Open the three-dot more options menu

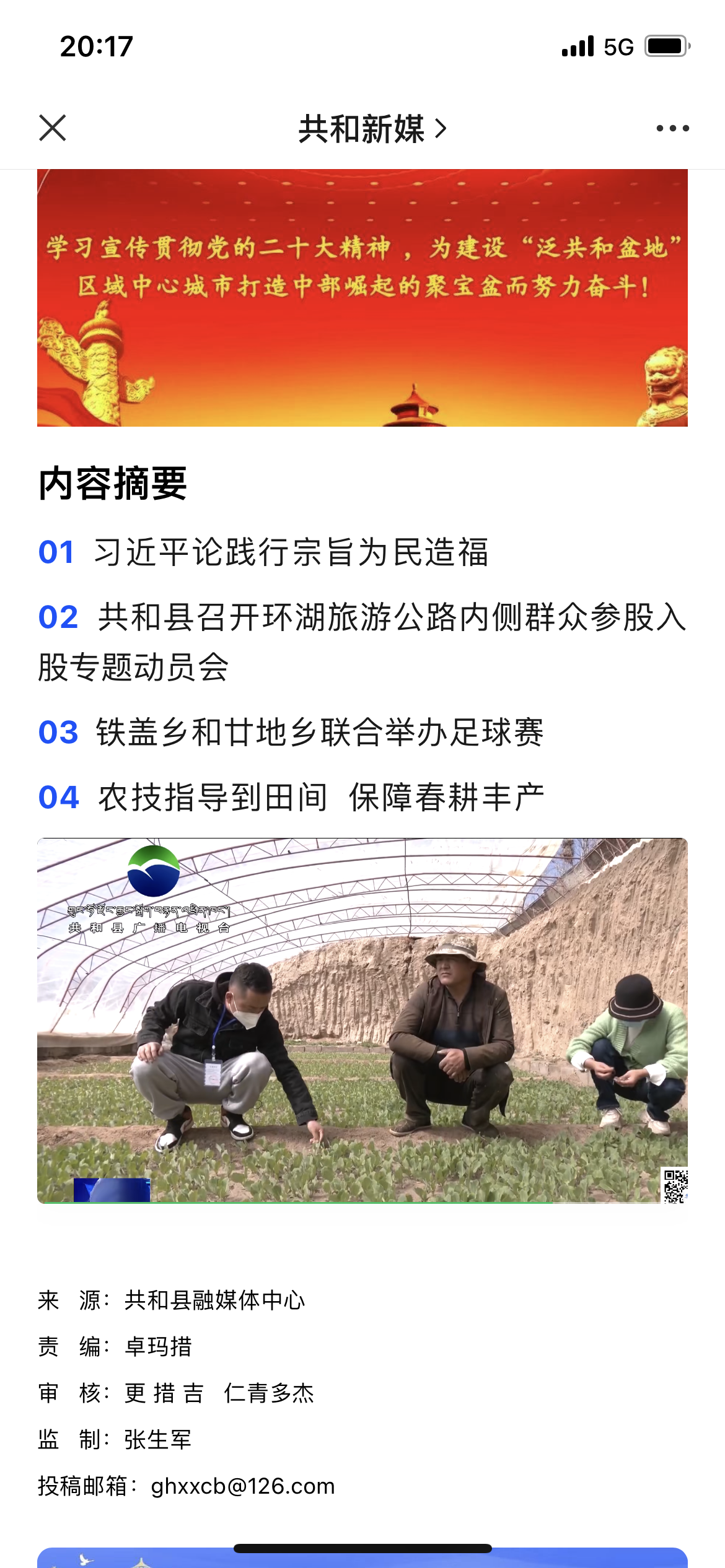[x=672, y=128]
